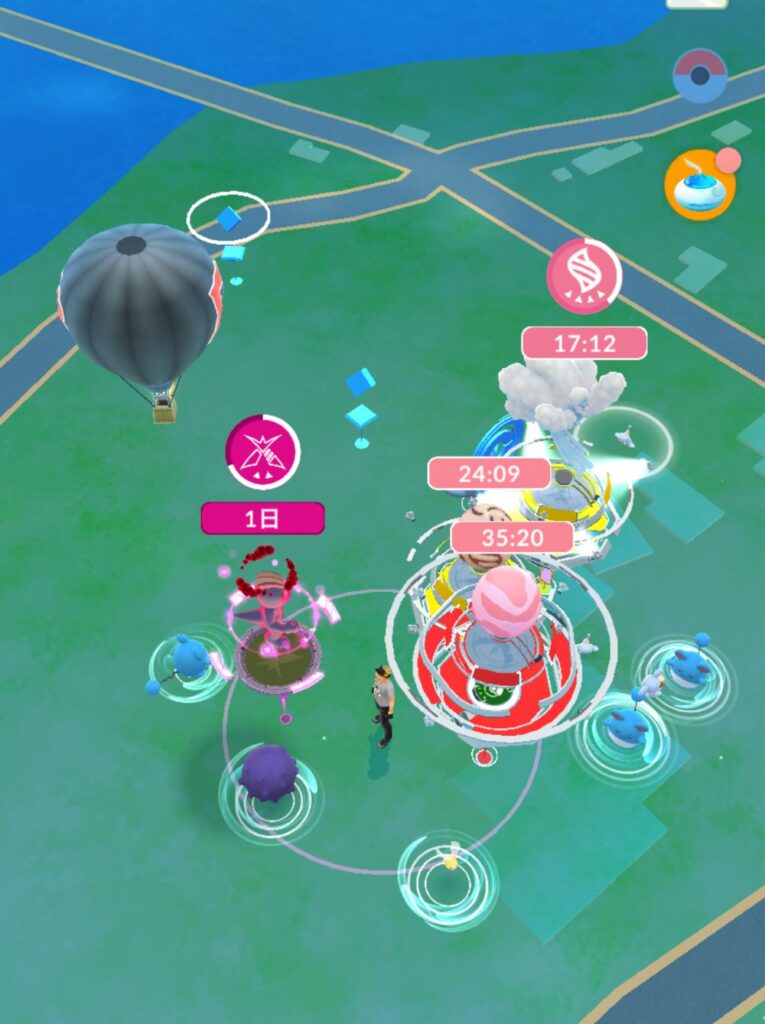Tap the compass icon
The image size is (765, 1024).
click(x=700, y=76)
